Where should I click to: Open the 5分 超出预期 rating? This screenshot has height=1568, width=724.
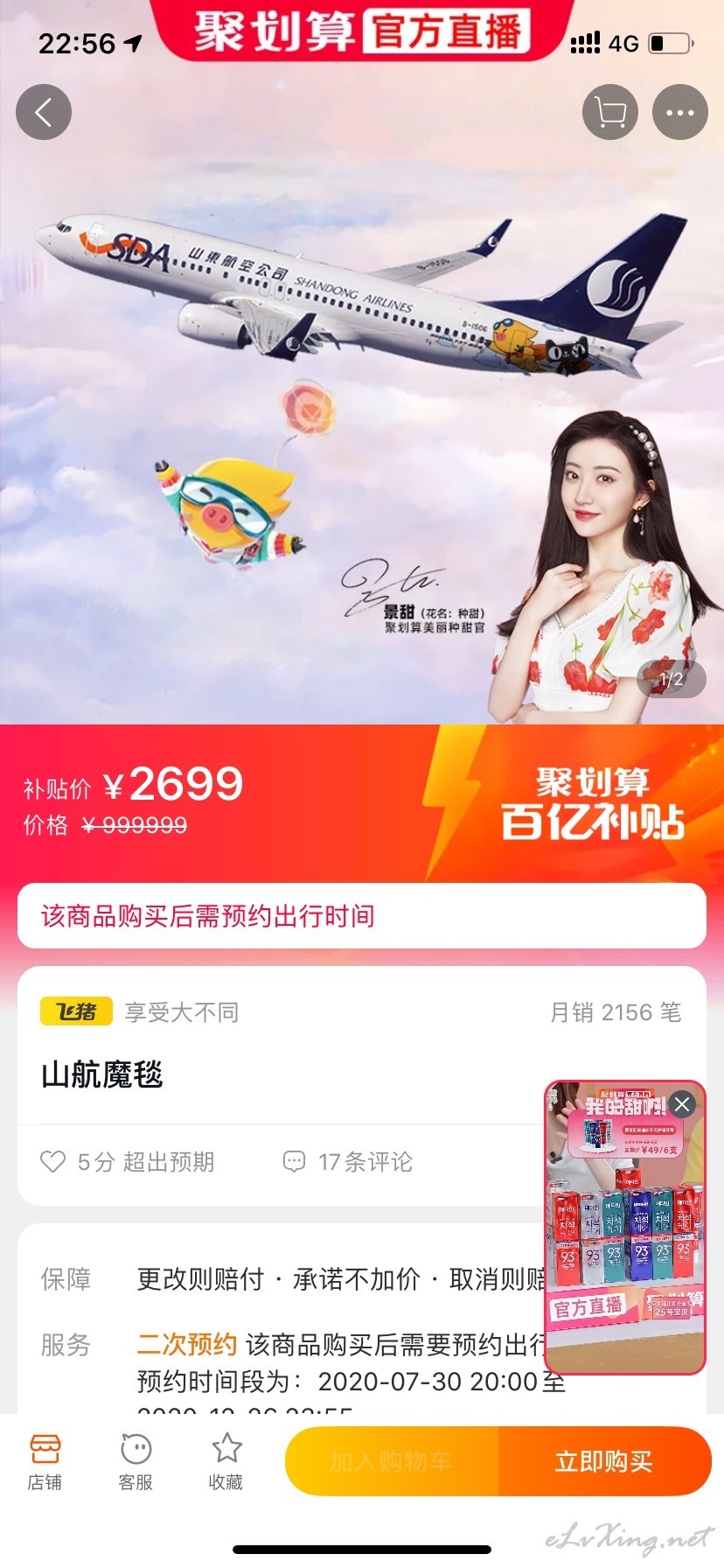(128, 1162)
